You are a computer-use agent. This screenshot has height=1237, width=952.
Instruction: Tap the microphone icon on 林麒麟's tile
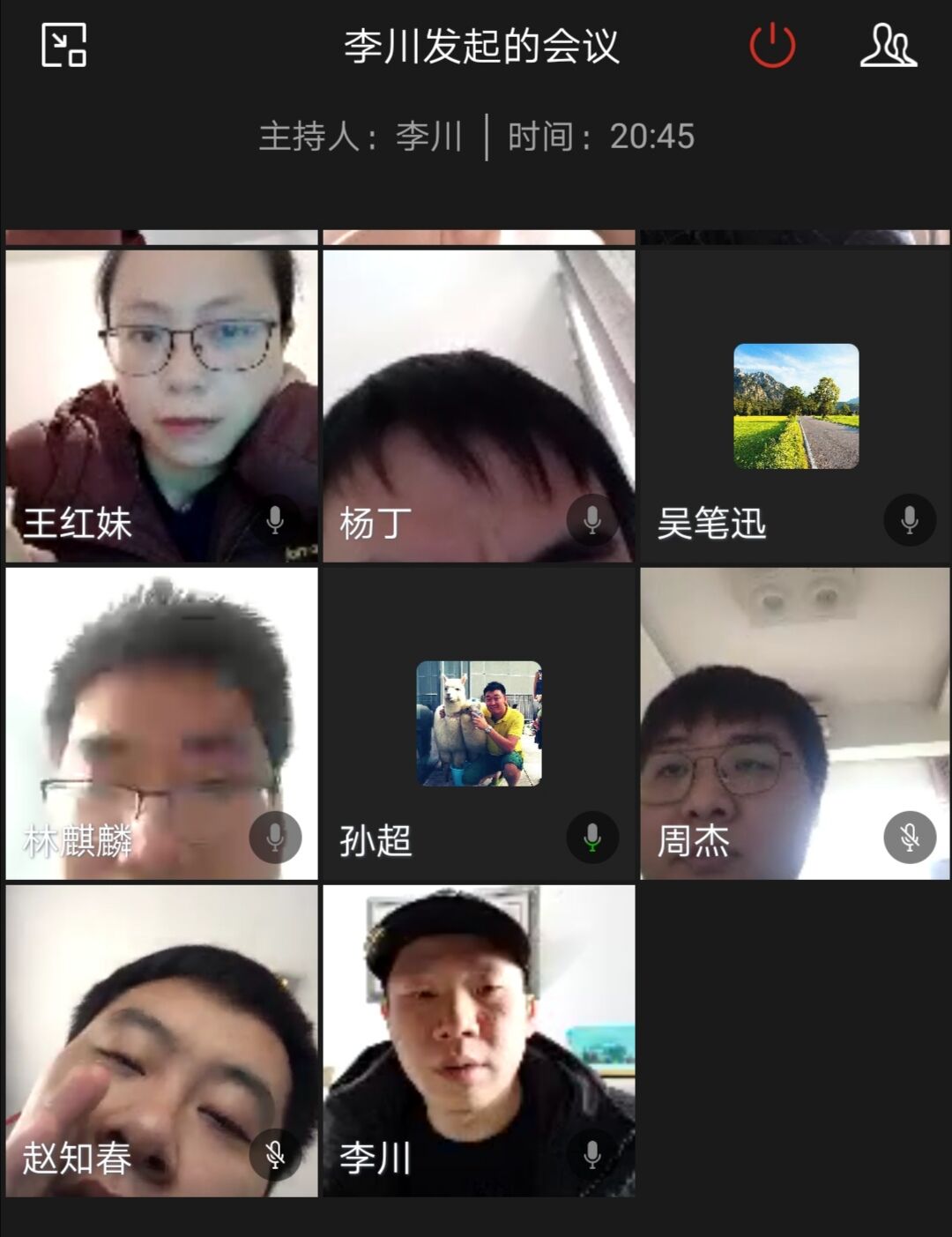pos(275,838)
